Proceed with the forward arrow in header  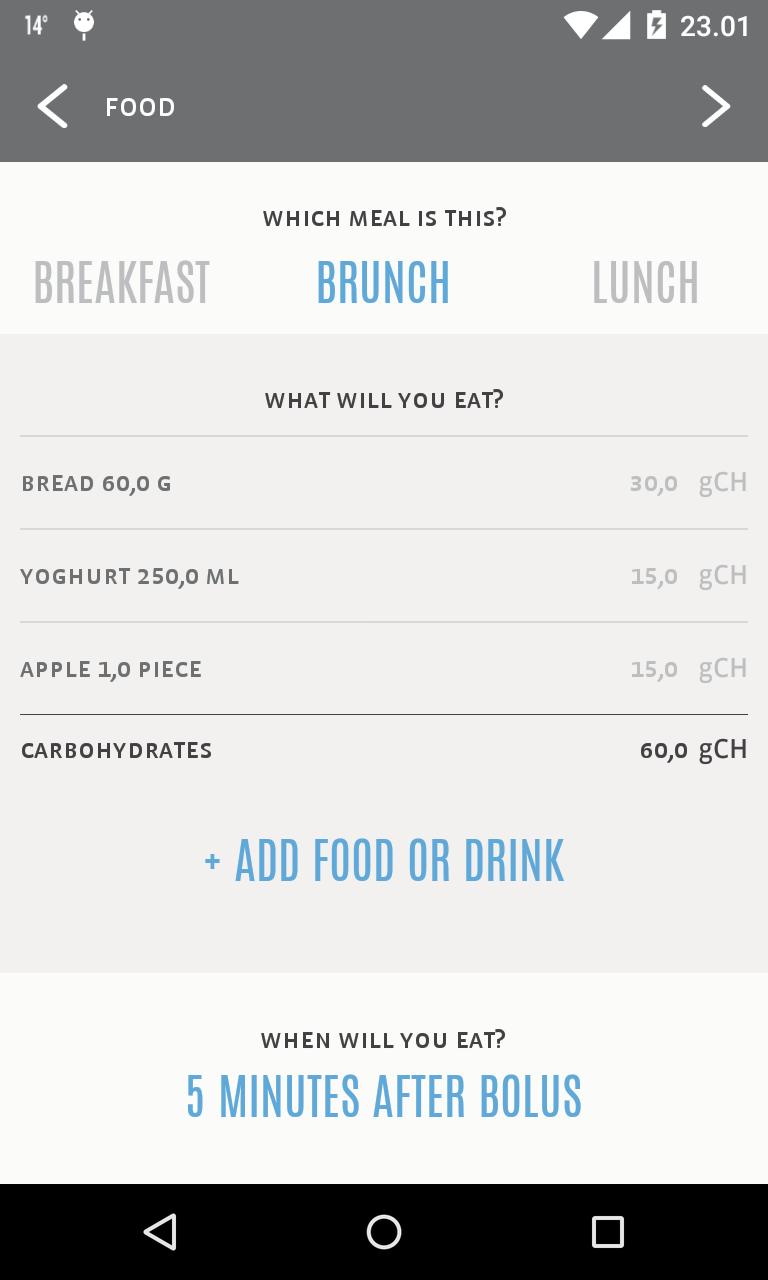(x=715, y=107)
